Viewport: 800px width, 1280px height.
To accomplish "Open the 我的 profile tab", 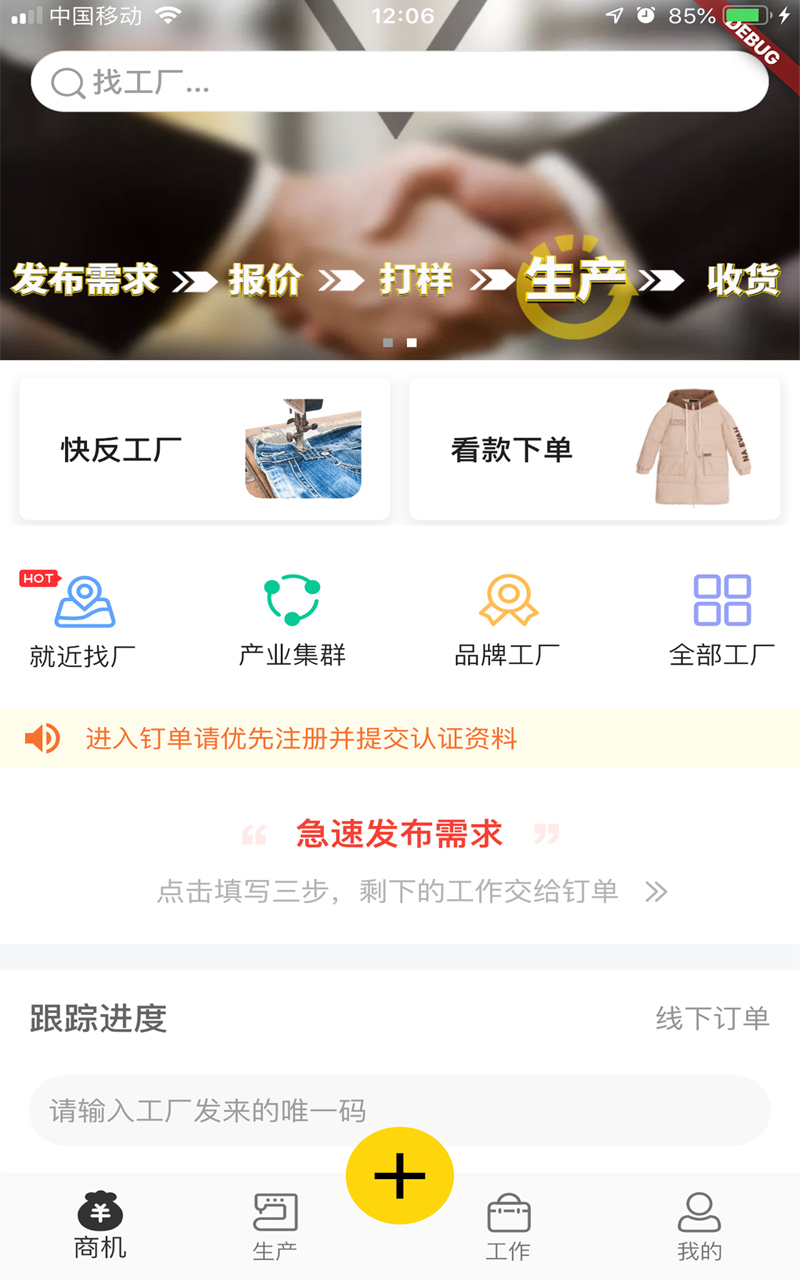I will pos(700,1222).
